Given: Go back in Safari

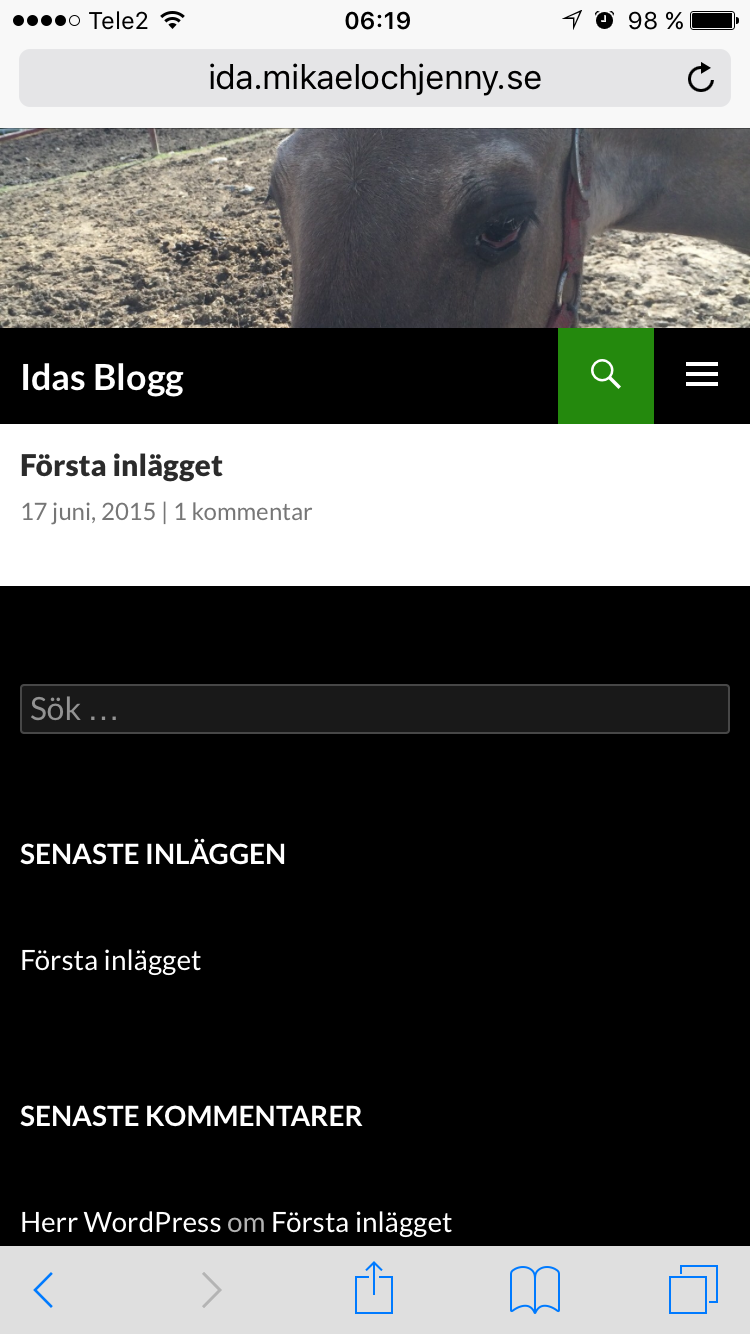Looking at the screenshot, I should click(x=43, y=1290).
